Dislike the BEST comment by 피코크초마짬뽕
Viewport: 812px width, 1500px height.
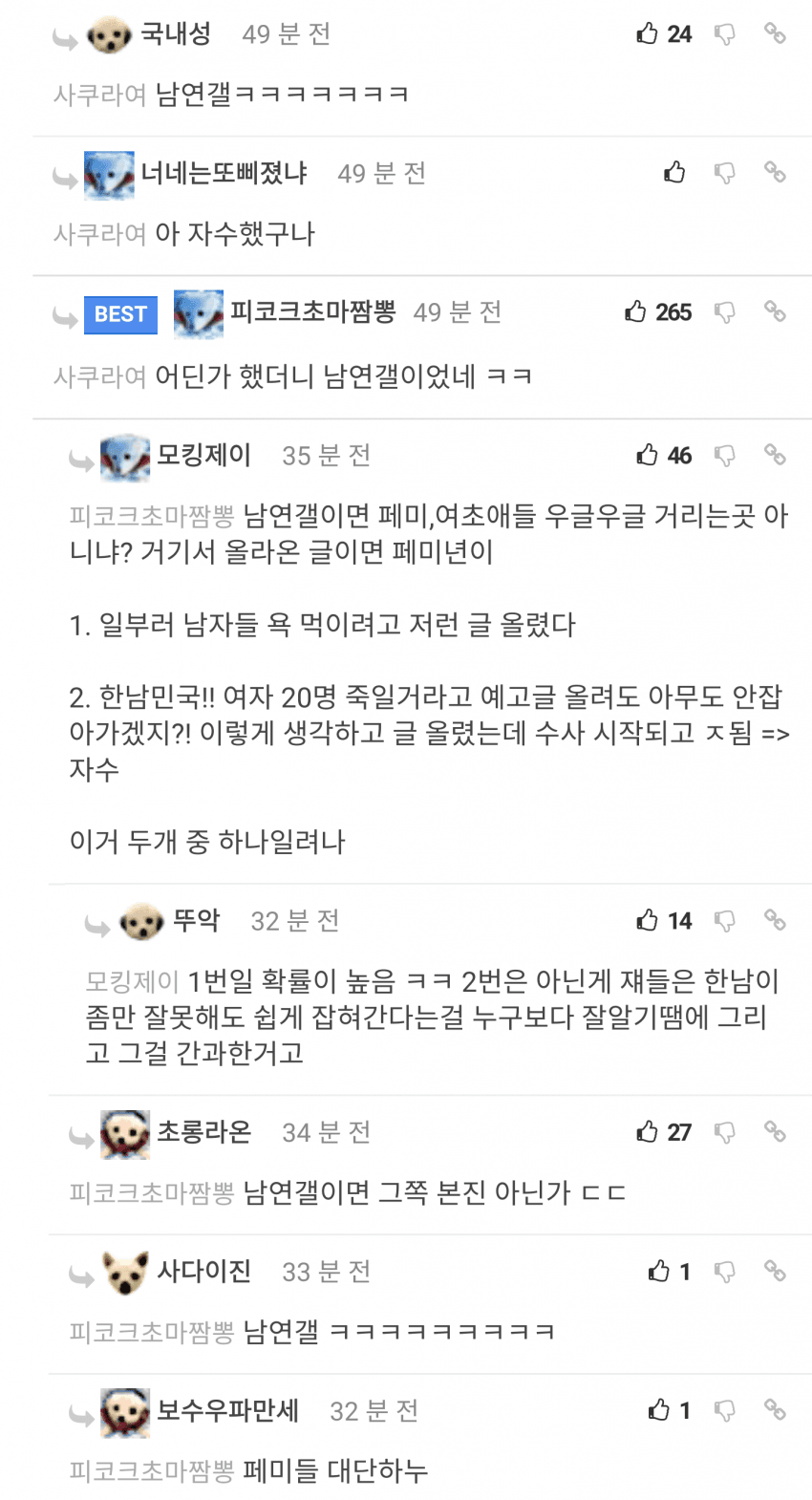tap(725, 313)
